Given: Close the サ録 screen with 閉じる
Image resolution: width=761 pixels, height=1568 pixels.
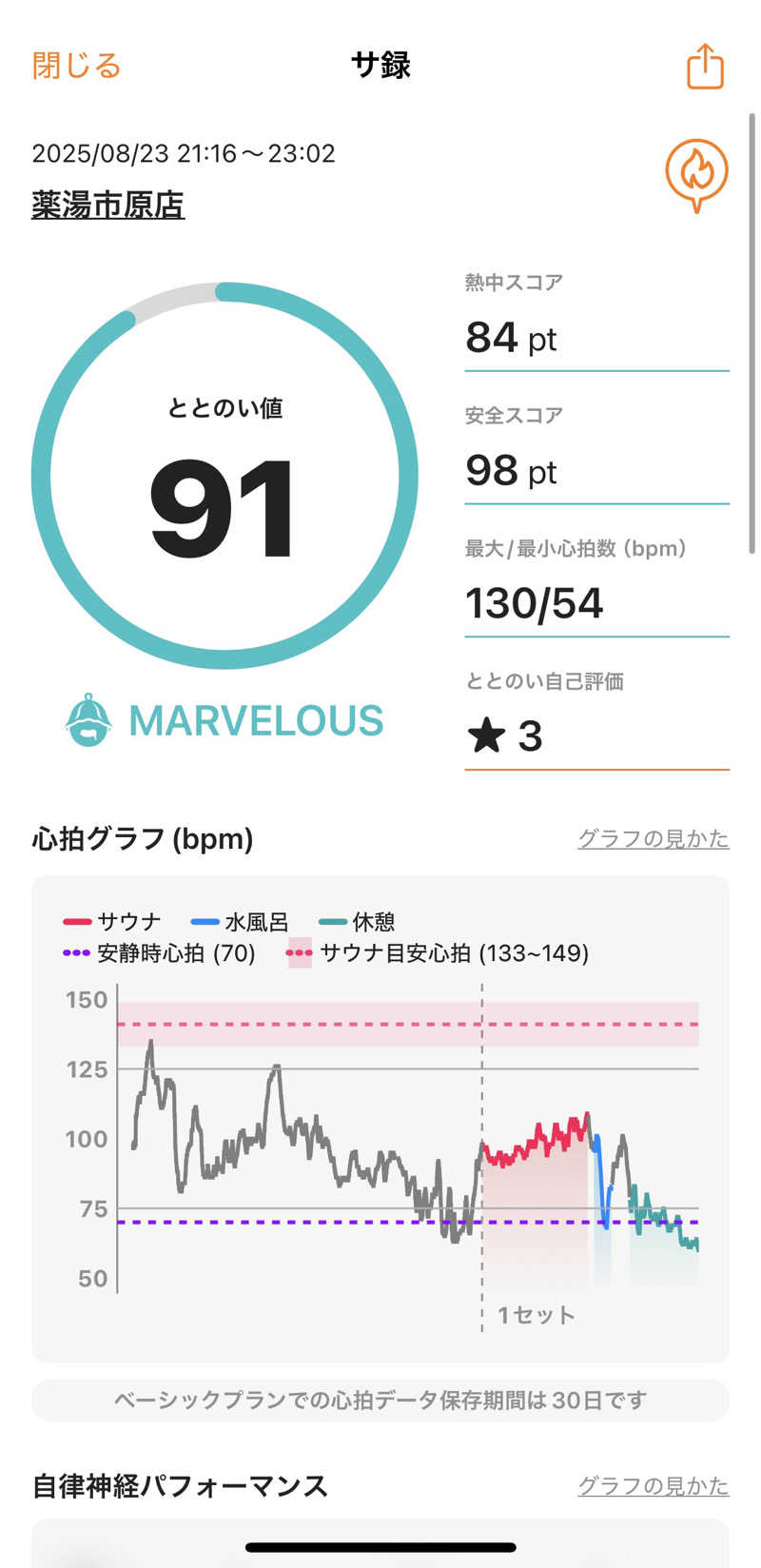Looking at the screenshot, I should click(76, 66).
